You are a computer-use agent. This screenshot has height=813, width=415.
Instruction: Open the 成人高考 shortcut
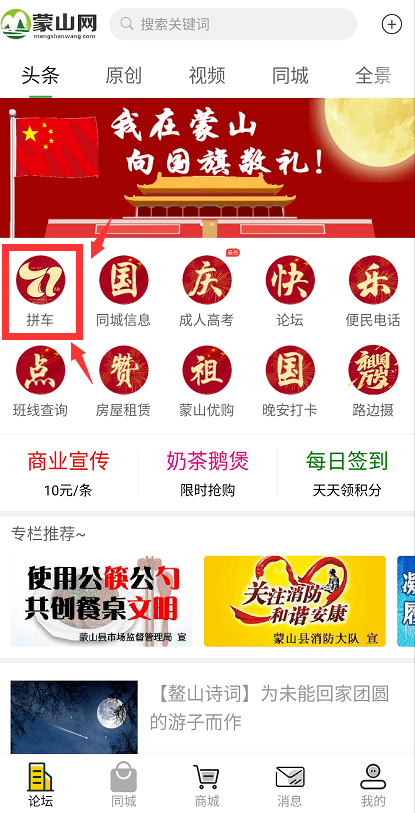[x=206, y=293]
